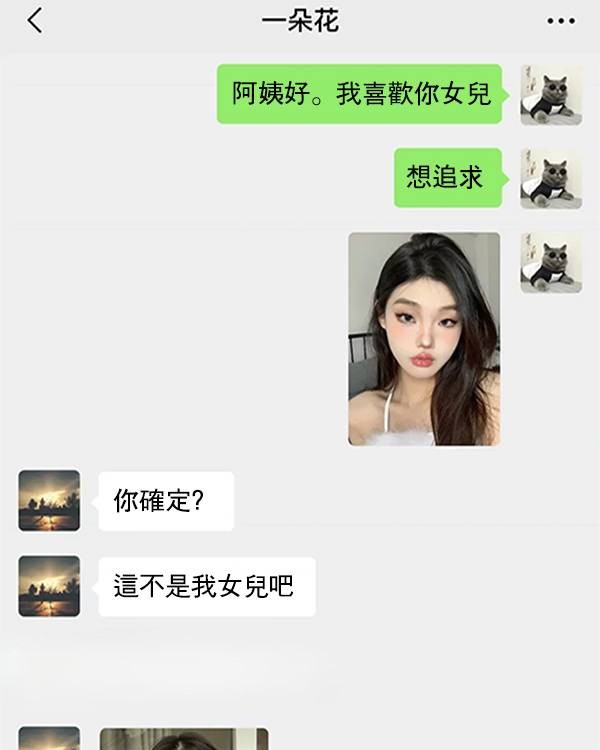Tap the cat avatar beside the 想追求 message
Image resolution: width=600 pixels, height=750 pixels.
[x=550, y=178]
